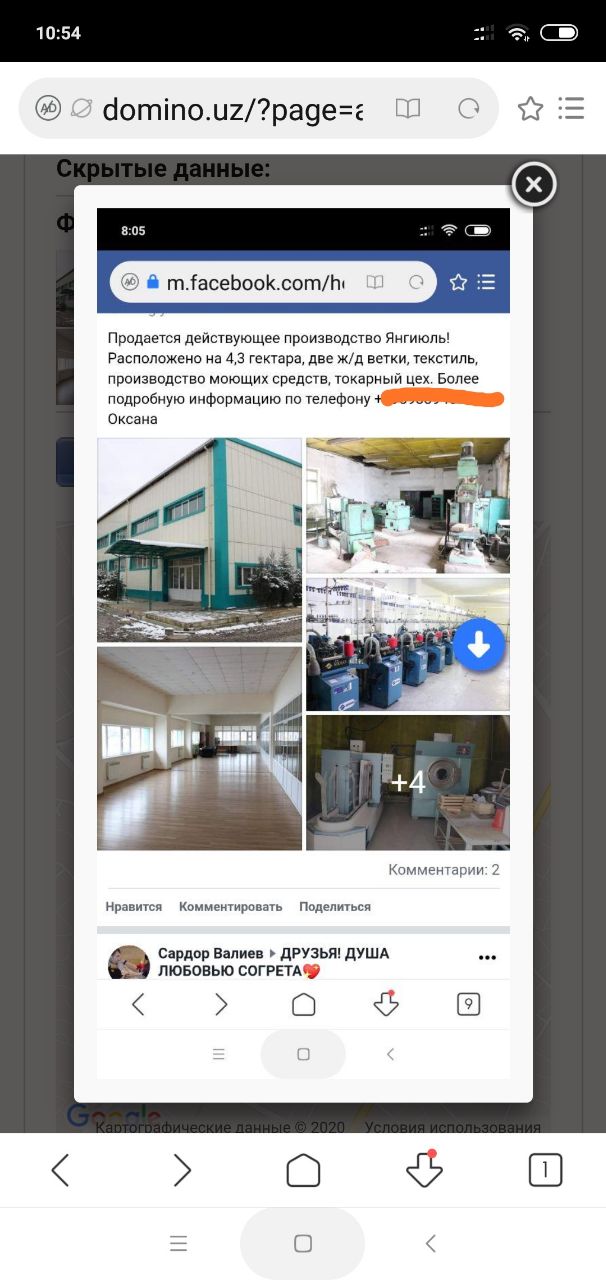Open the browser downloads
The width and height of the screenshot is (606, 1280).
[424, 1169]
